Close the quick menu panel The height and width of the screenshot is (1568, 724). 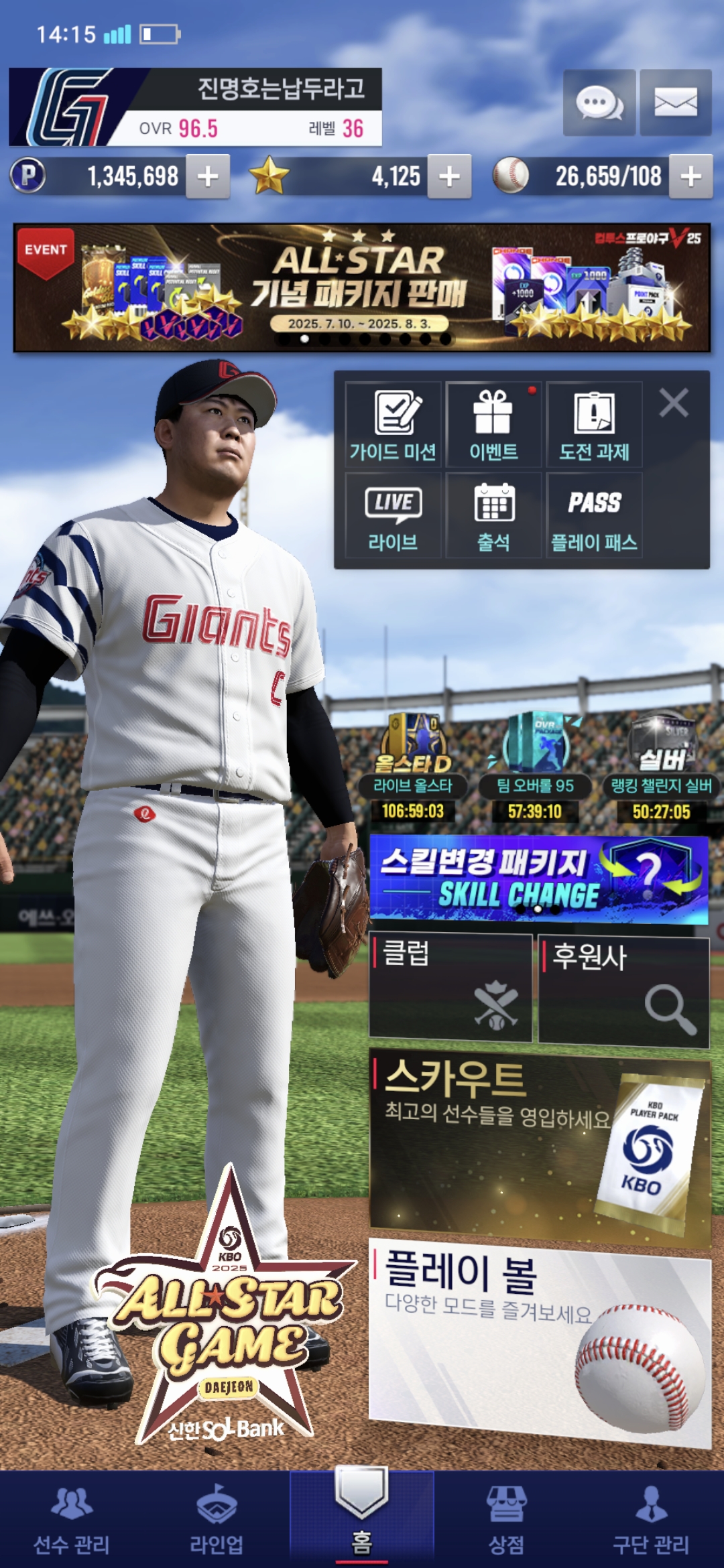(x=674, y=403)
